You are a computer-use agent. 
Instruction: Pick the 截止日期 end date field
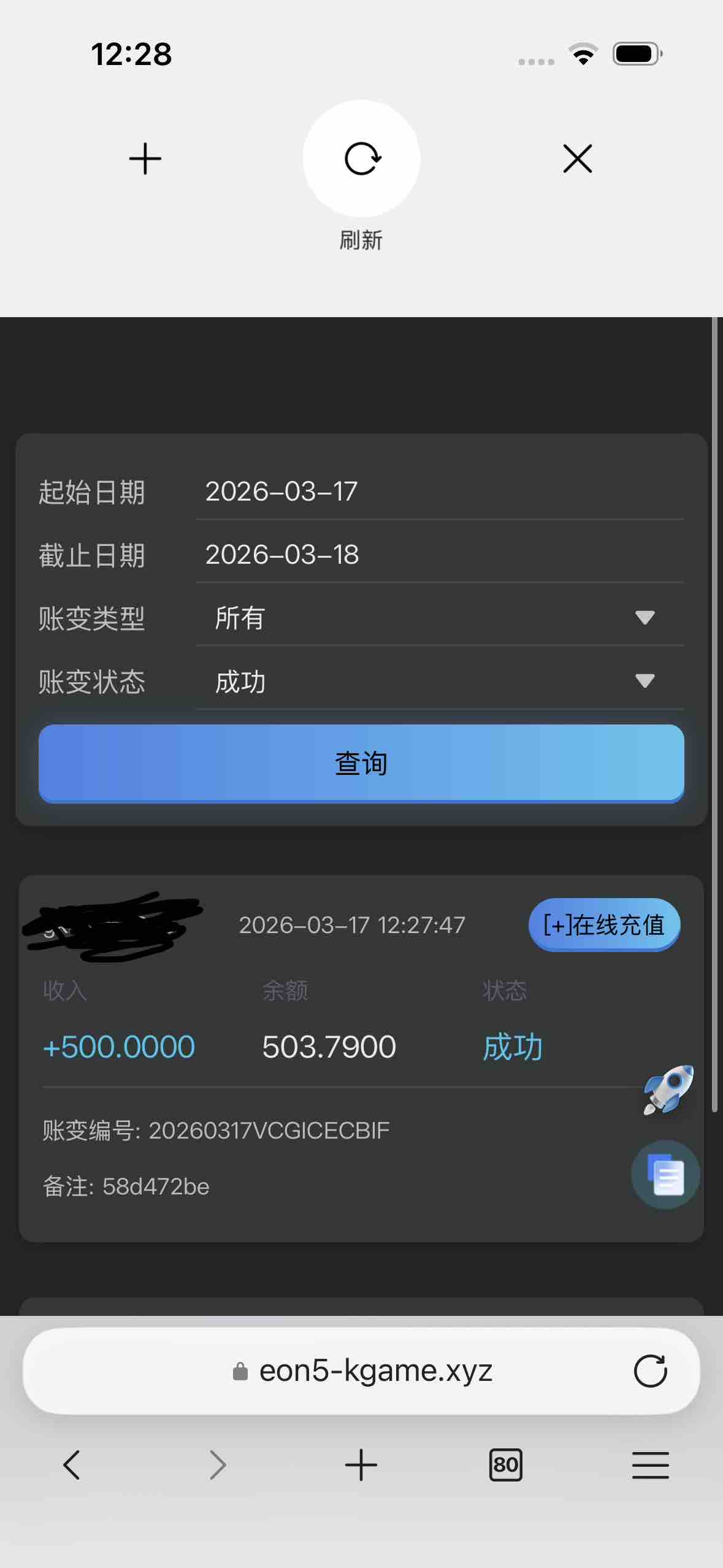(439, 555)
